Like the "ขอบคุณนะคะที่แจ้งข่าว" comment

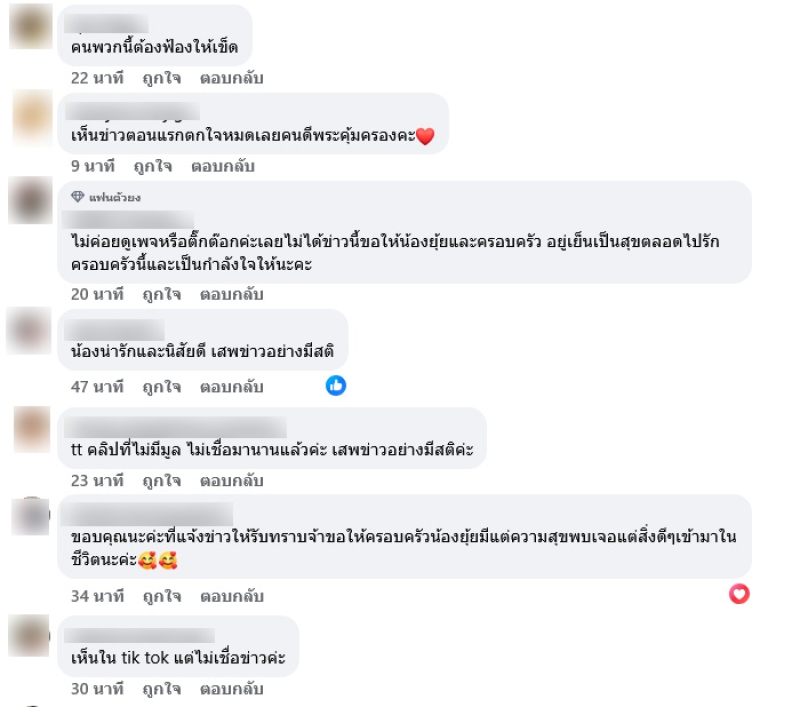(161, 596)
